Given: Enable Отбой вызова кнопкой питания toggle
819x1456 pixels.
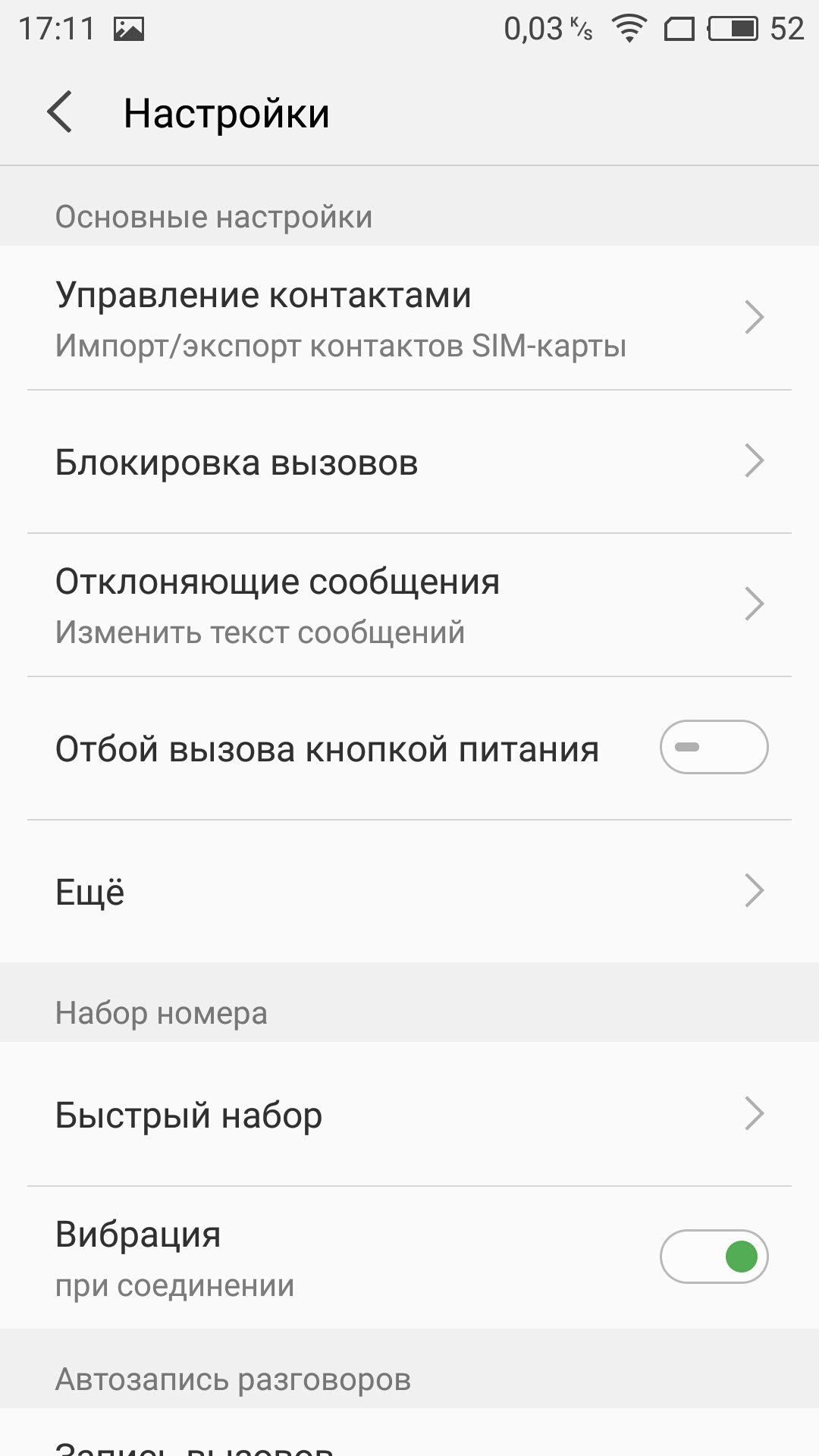Looking at the screenshot, I should 714,747.
